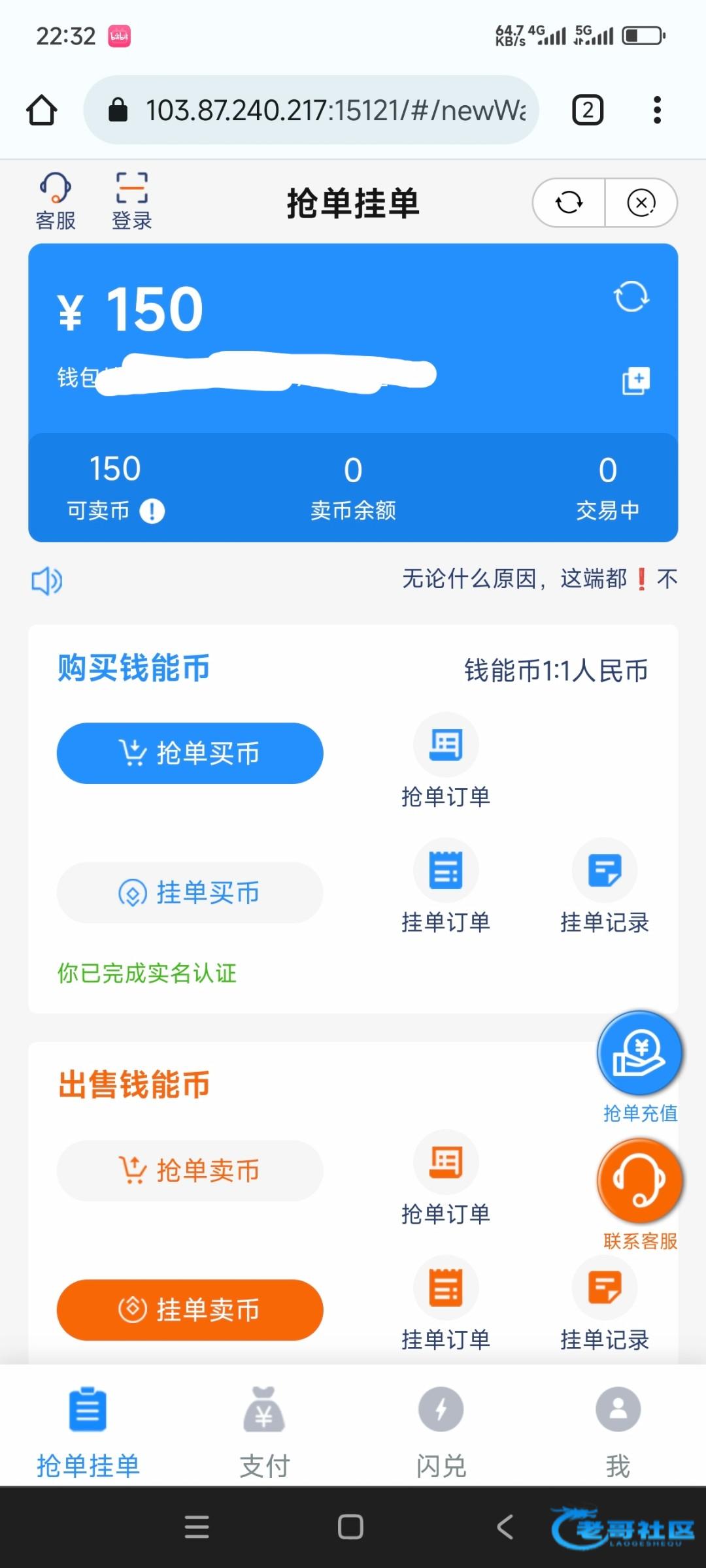Tap the 抢单卖币 button
Image resolution: width=706 pixels, height=1568 pixels.
(190, 1171)
